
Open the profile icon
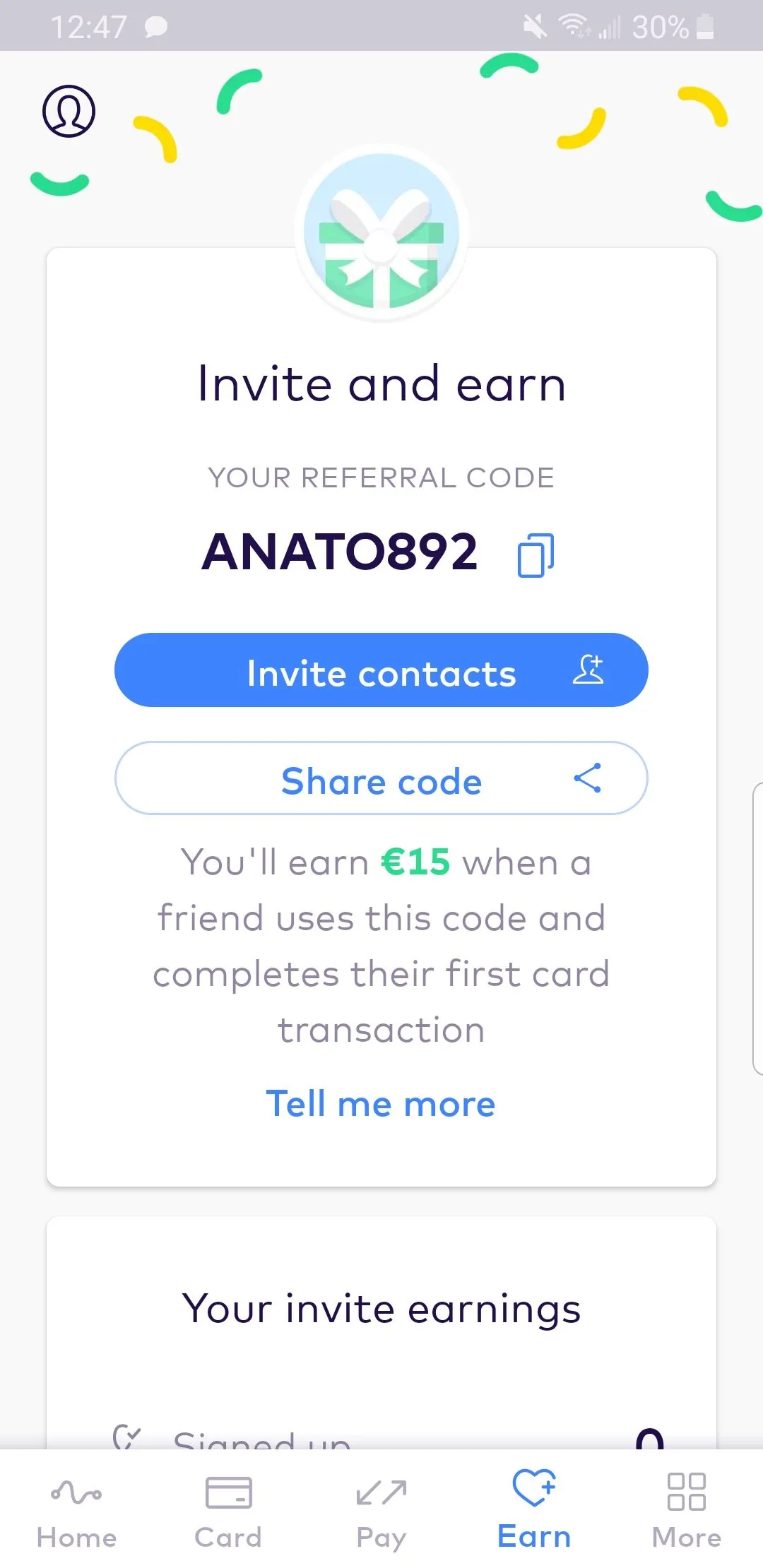pyautogui.click(x=69, y=112)
